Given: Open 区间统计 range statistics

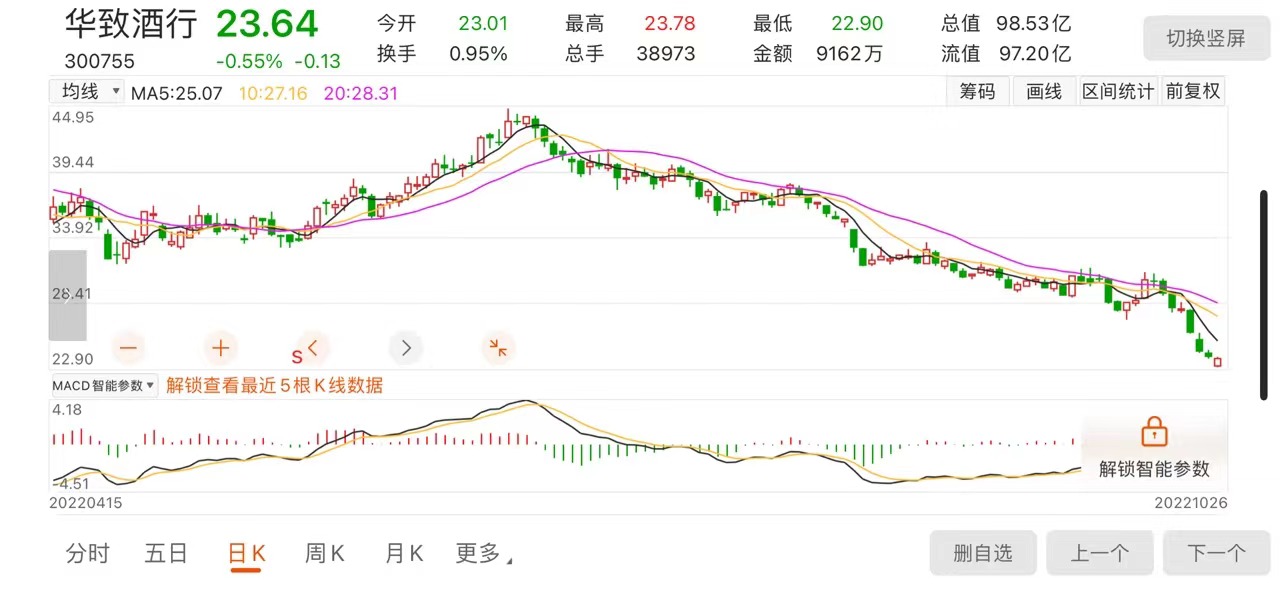Looking at the screenshot, I should click(1118, 92).
